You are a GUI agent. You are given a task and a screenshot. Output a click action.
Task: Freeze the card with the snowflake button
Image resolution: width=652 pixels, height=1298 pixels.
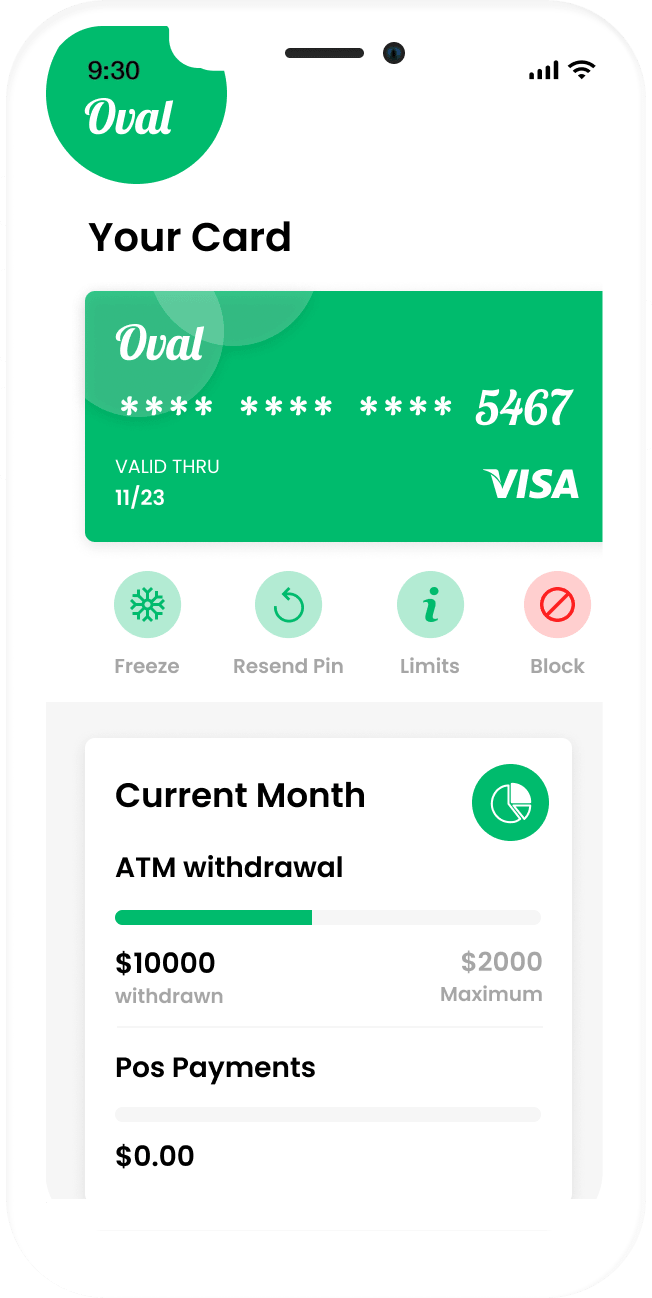(x=147, y=604)
